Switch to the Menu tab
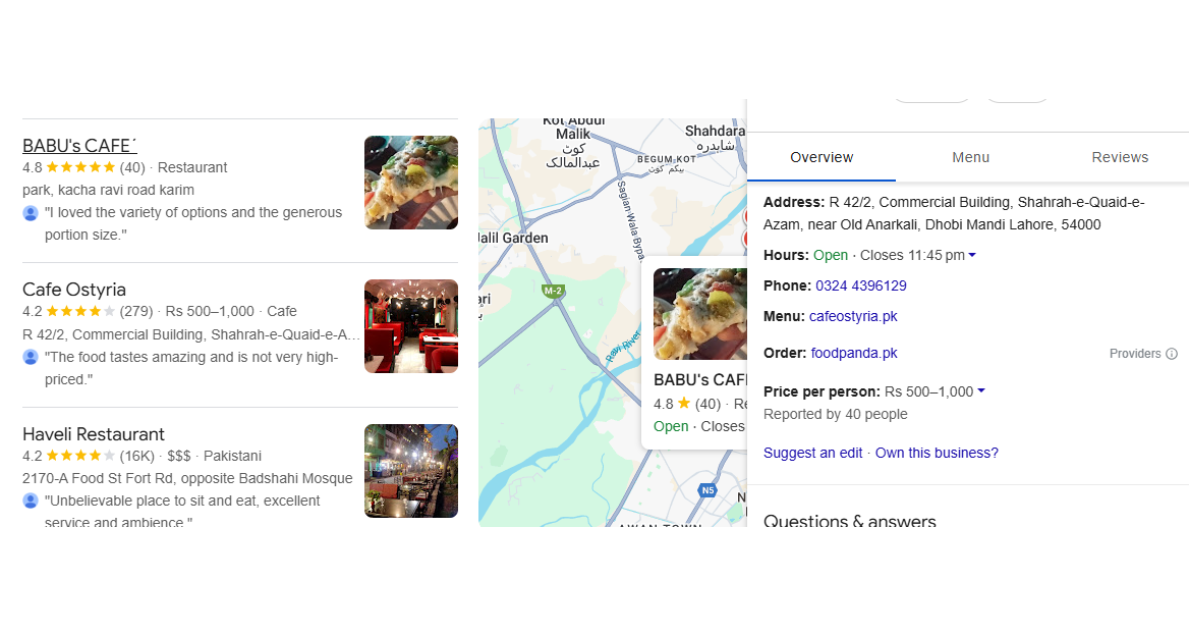The width and height of the screenshot is (1200, 630). [970, 157]
